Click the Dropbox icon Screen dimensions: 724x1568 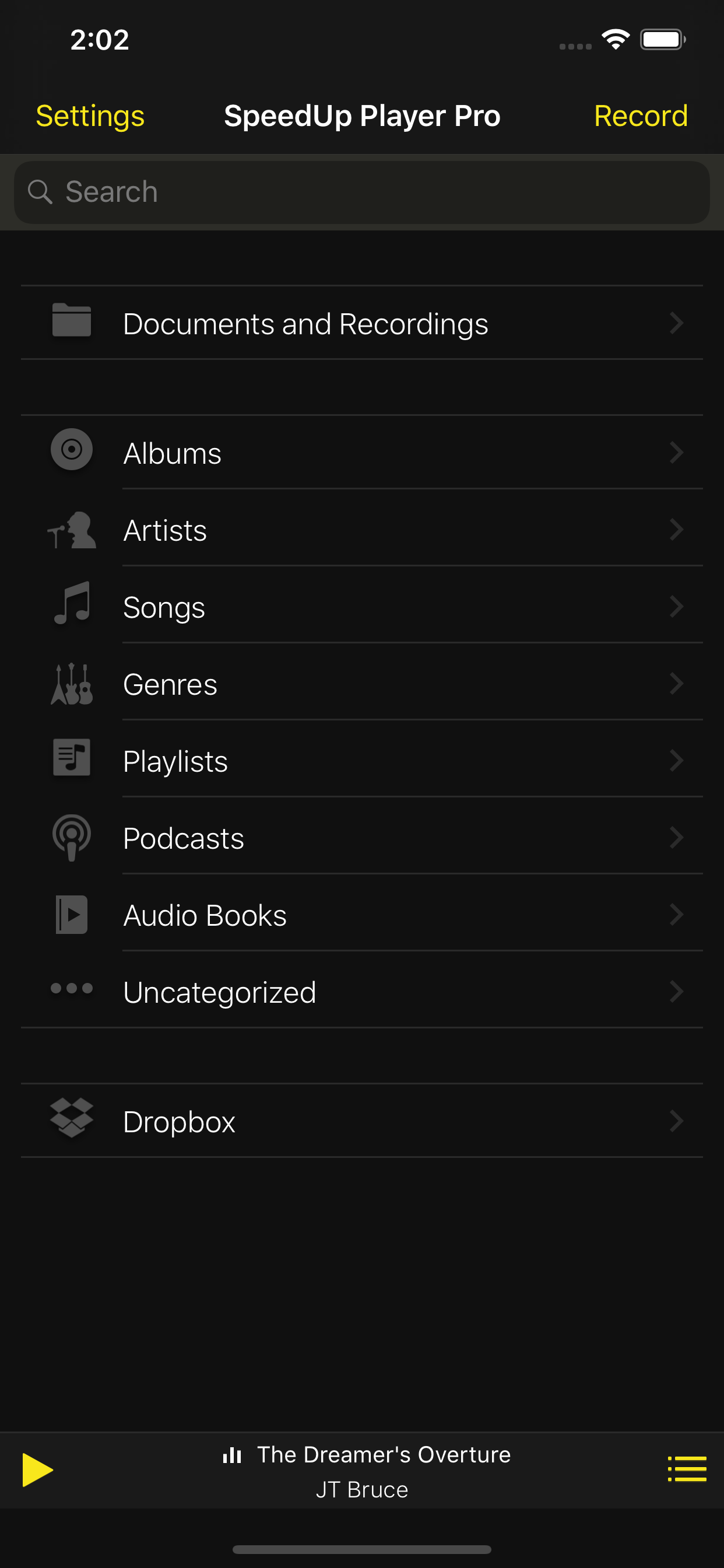pyautogui.click(x=71, y=1121)
